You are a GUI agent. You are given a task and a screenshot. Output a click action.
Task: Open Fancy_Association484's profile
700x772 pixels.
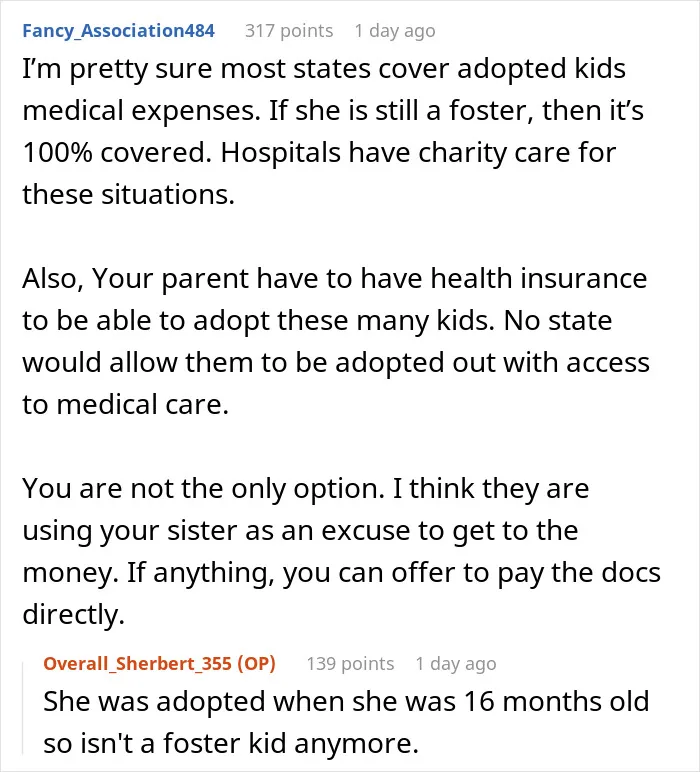(x=119, y=31)
